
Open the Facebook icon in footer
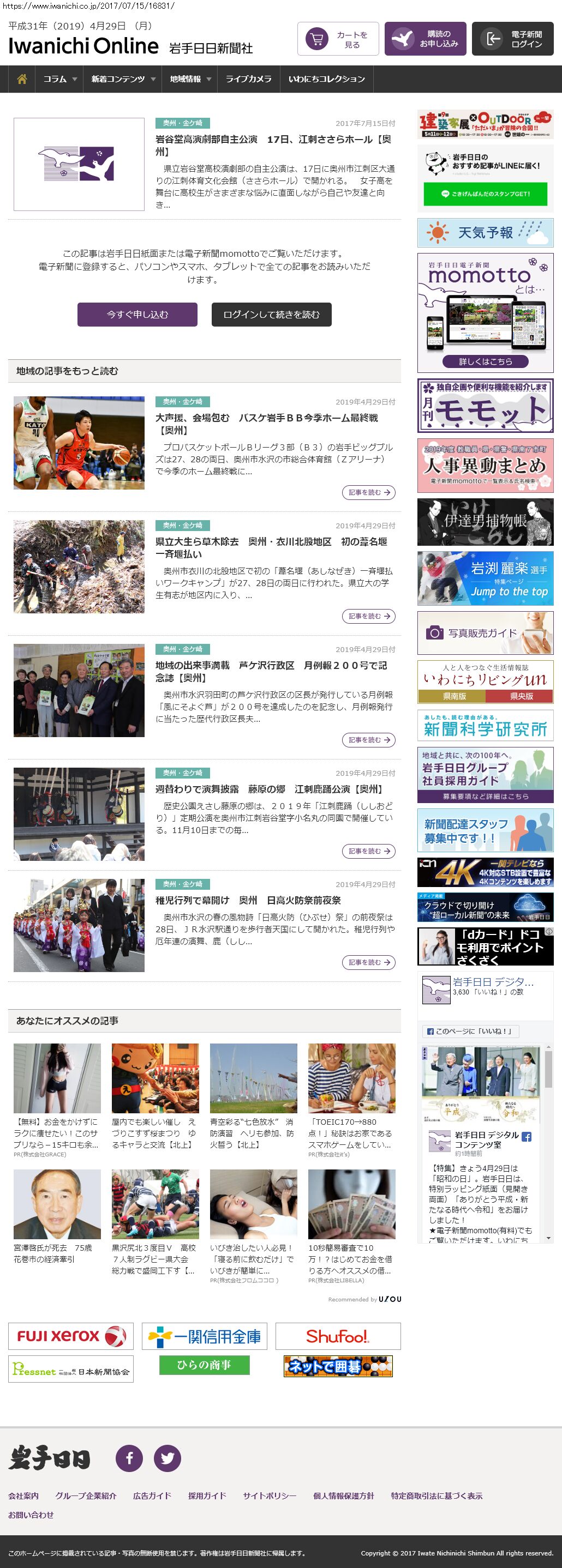pos(129,1458)
